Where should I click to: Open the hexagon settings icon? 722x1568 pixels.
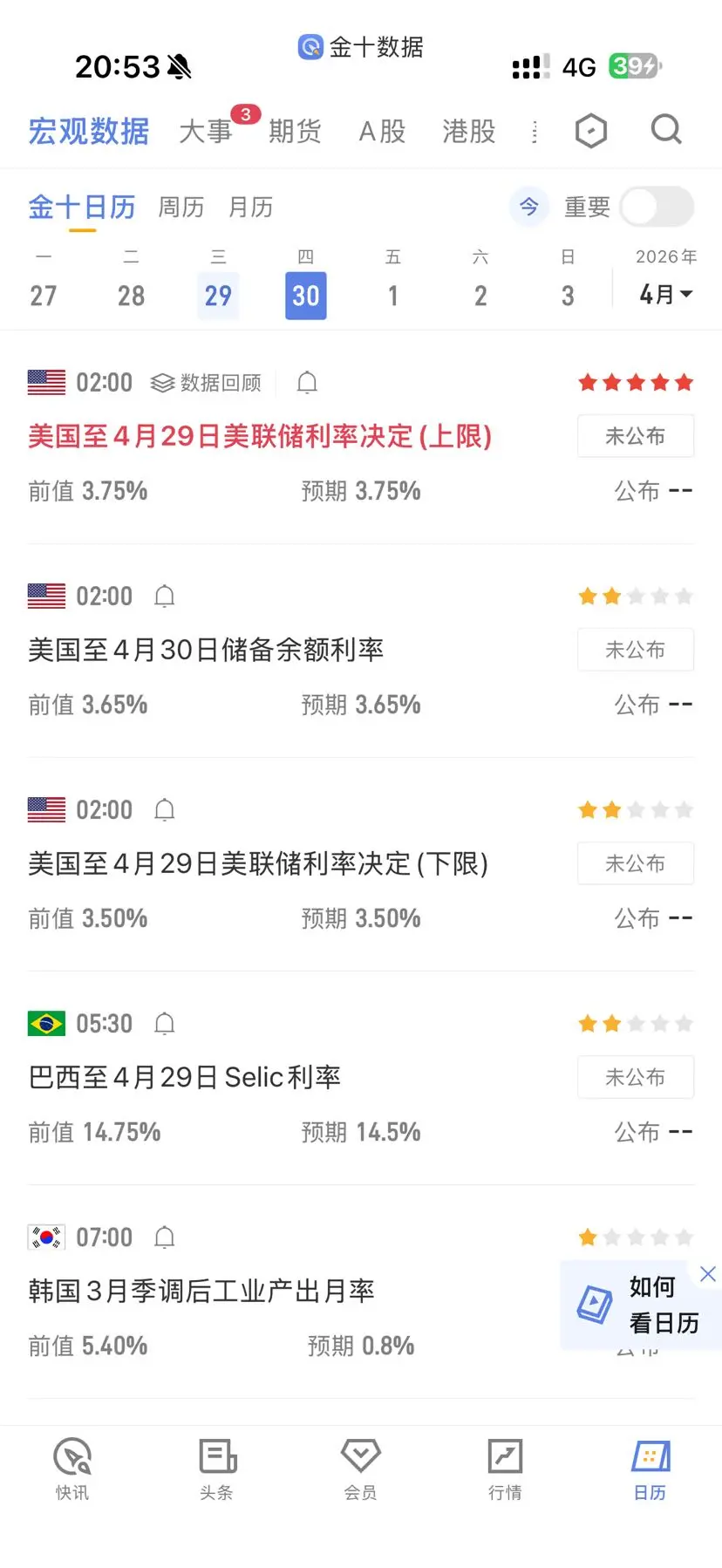click(591, 132)
